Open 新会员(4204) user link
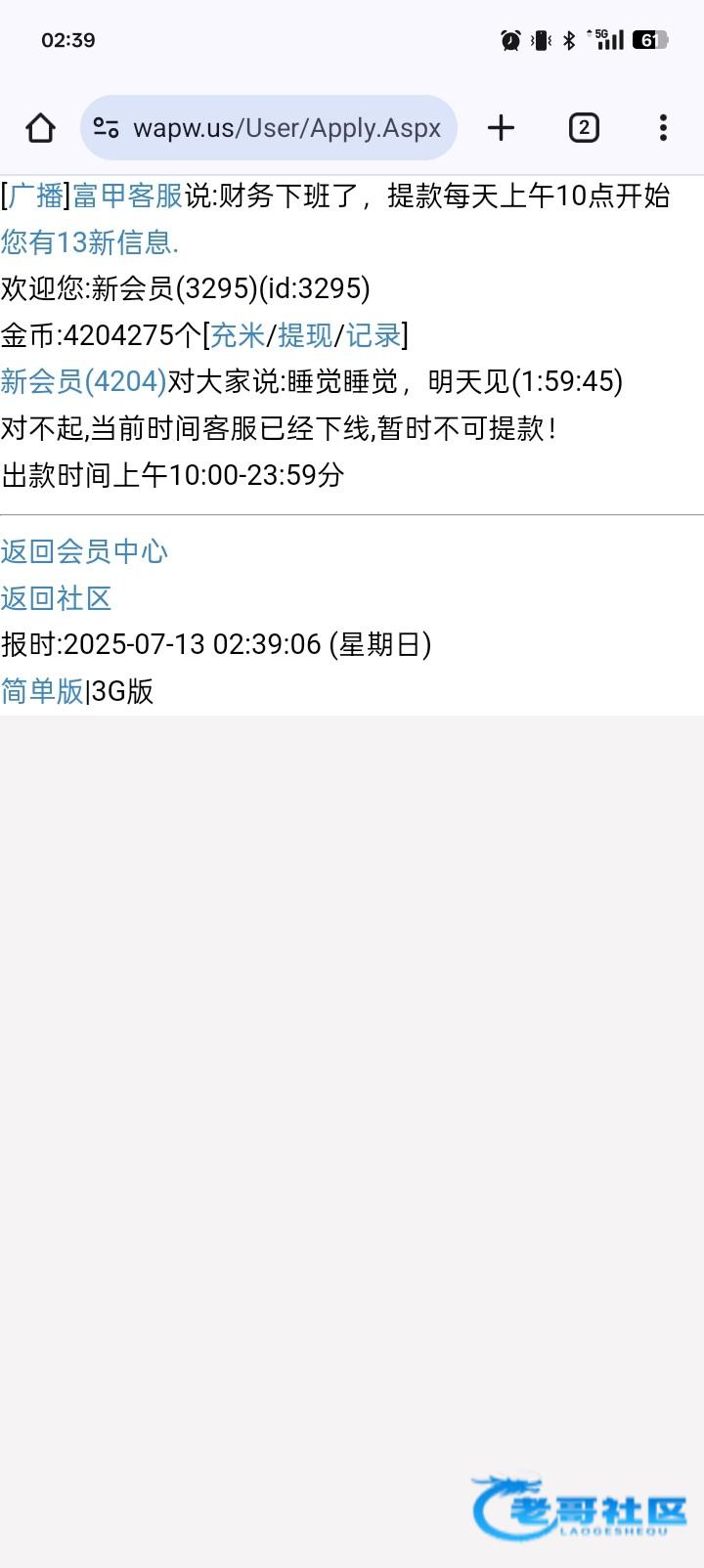Image resolution: width=704 pixels, height=1568 pixels. pos(84,381)
